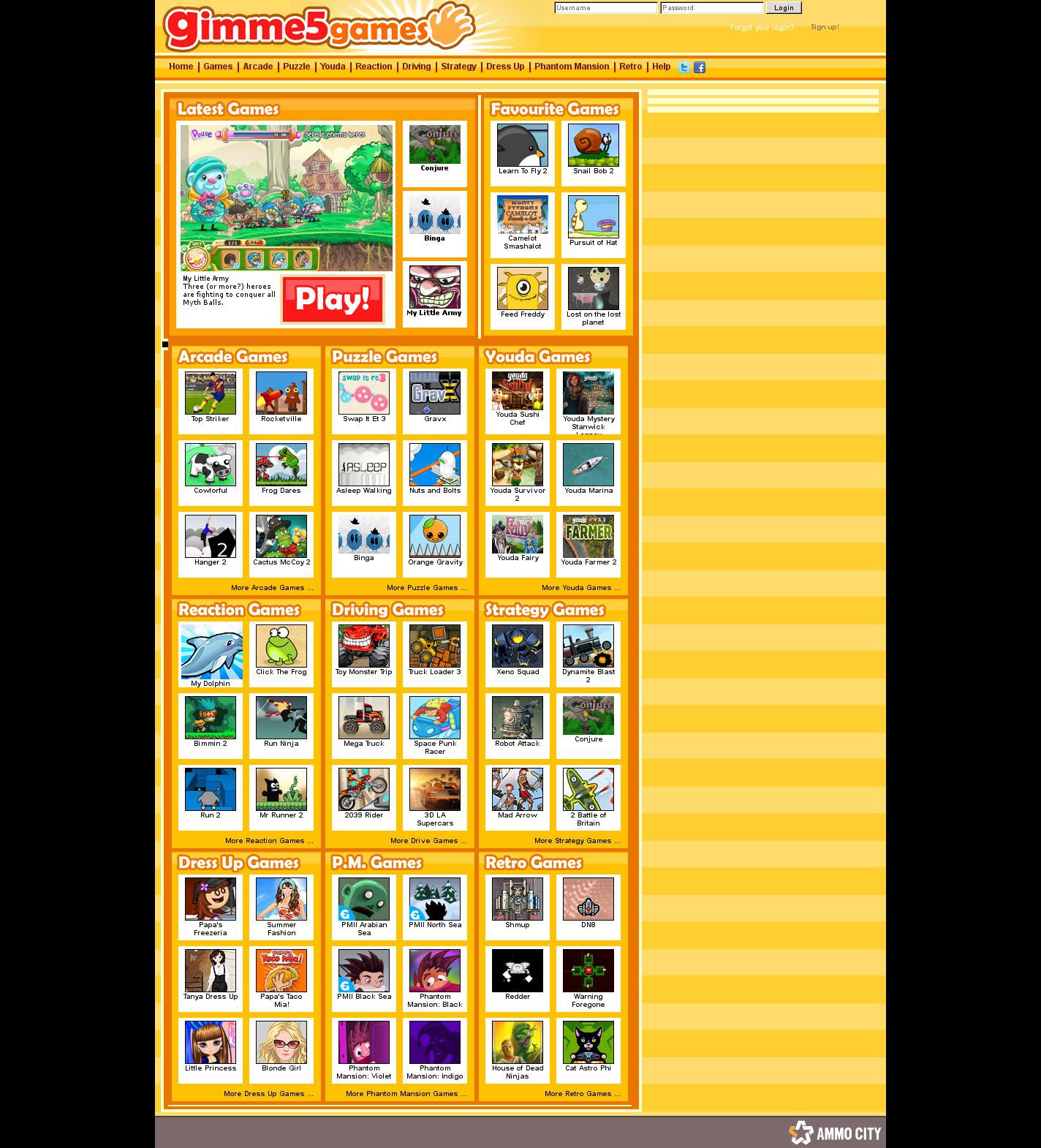Click the Login button

(x=784, y=8)
